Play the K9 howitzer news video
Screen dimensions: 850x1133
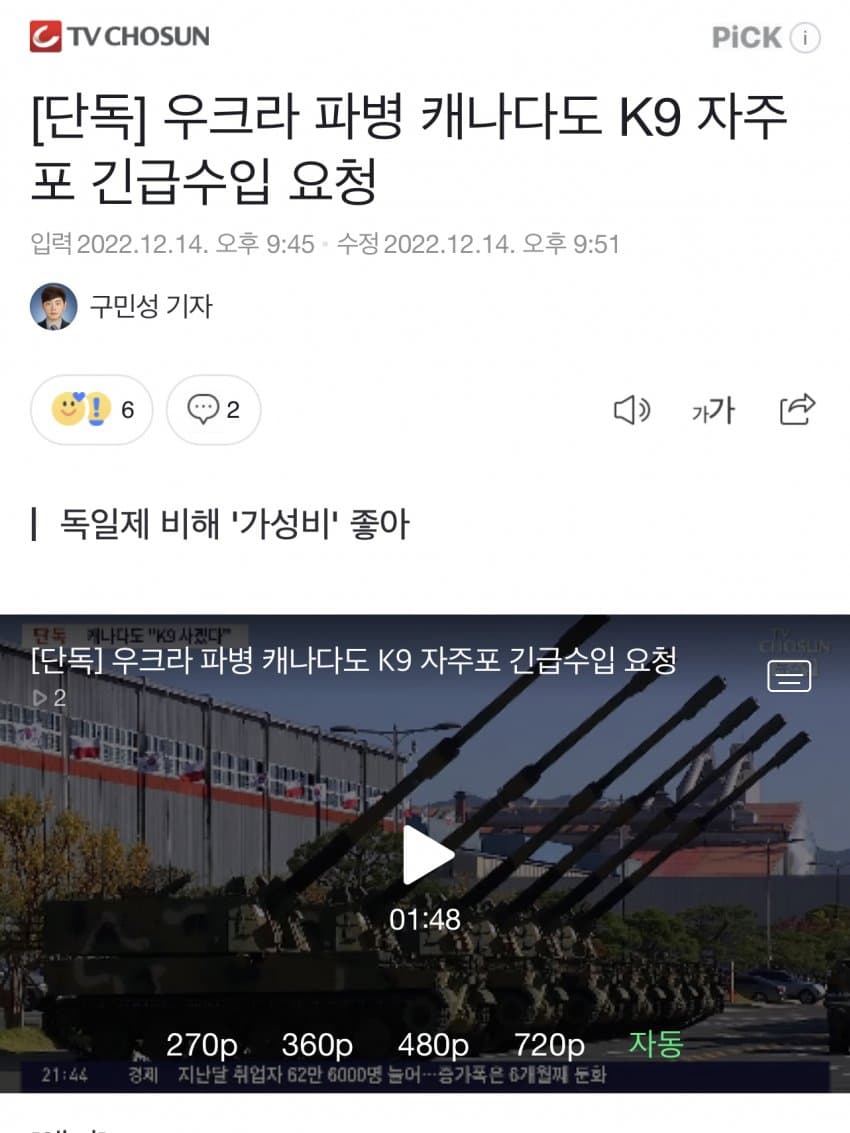427,856
